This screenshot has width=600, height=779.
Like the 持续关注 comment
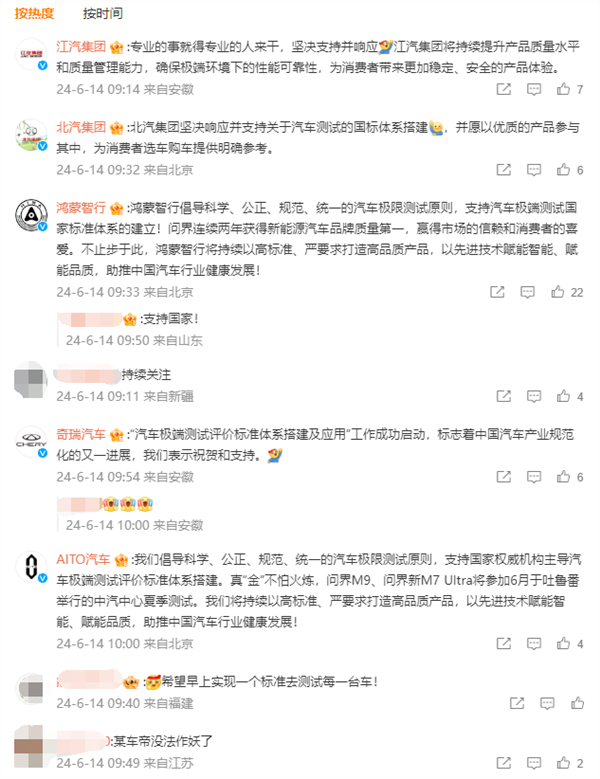click(x=564, y=396)
